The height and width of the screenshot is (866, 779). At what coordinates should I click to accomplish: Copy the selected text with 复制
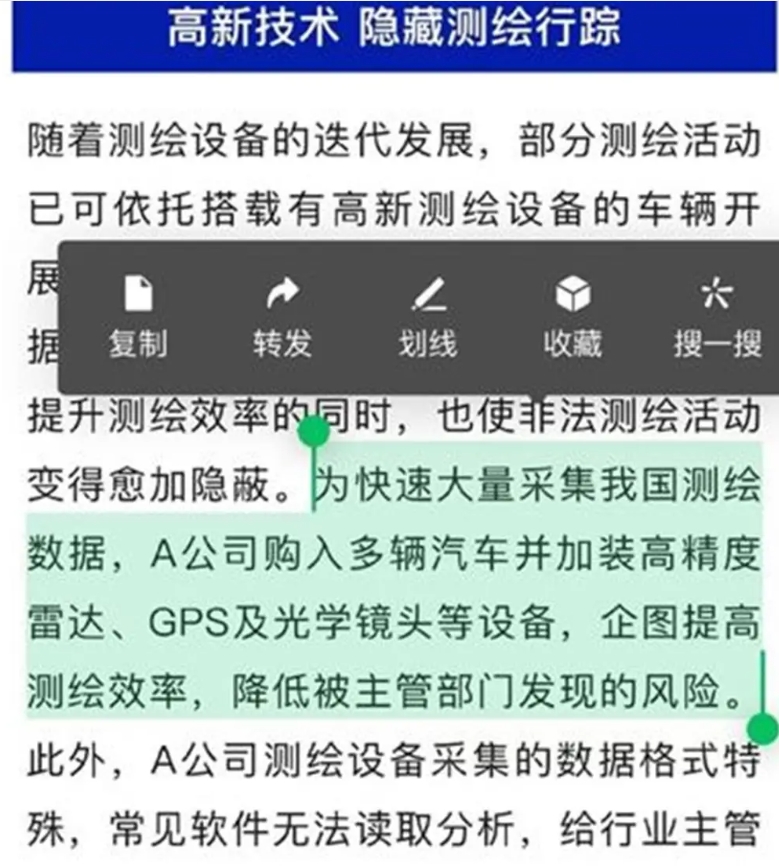click(138, 317)
